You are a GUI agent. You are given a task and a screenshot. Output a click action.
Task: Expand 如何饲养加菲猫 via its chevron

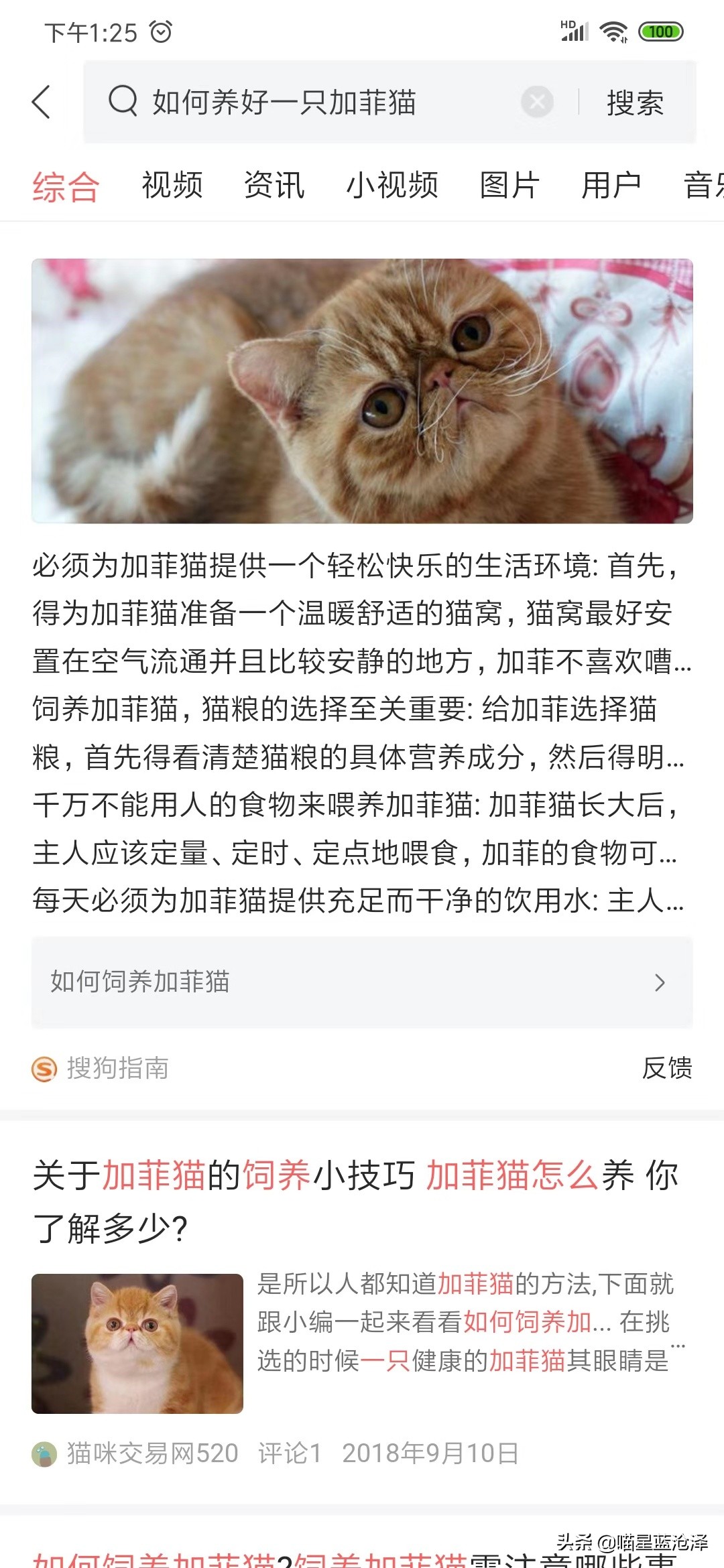point(661,982)
